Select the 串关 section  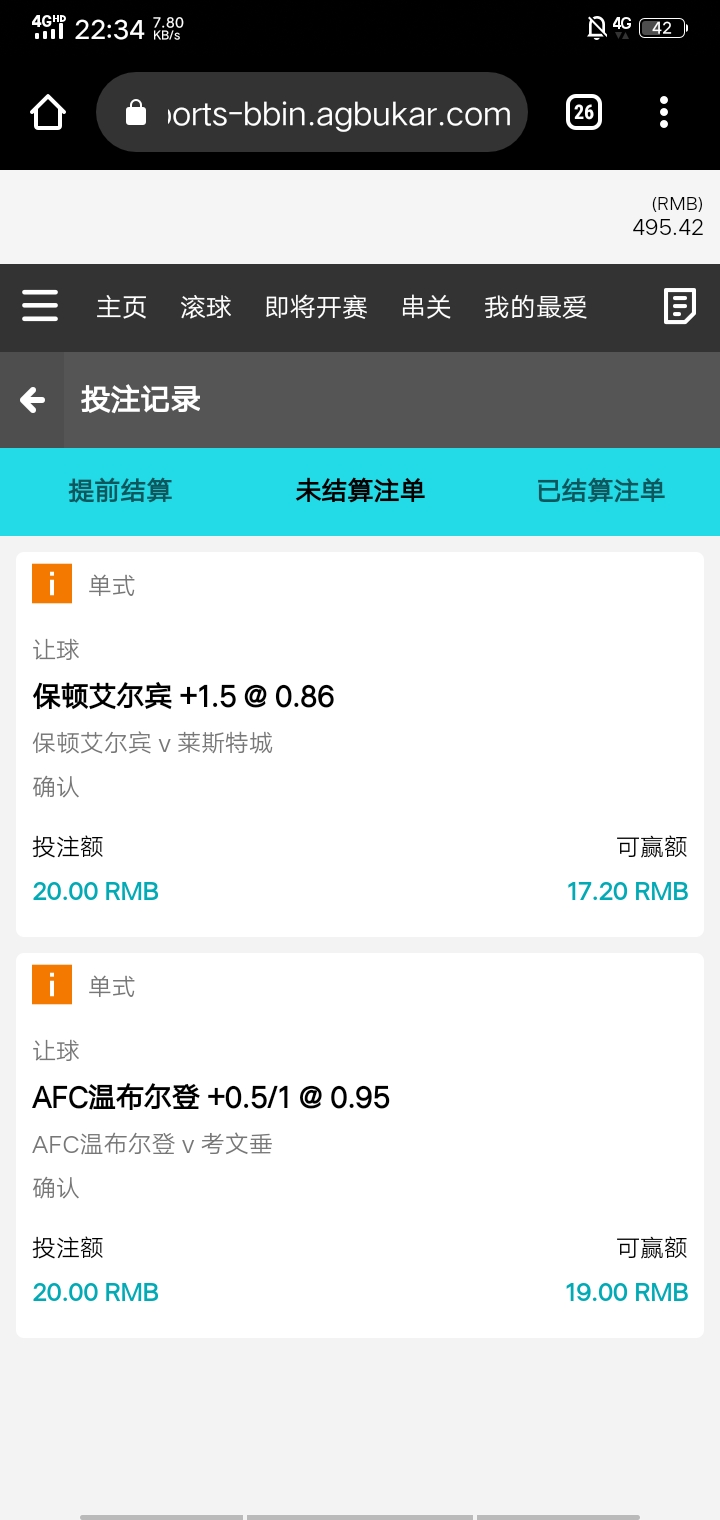point(426,308)
